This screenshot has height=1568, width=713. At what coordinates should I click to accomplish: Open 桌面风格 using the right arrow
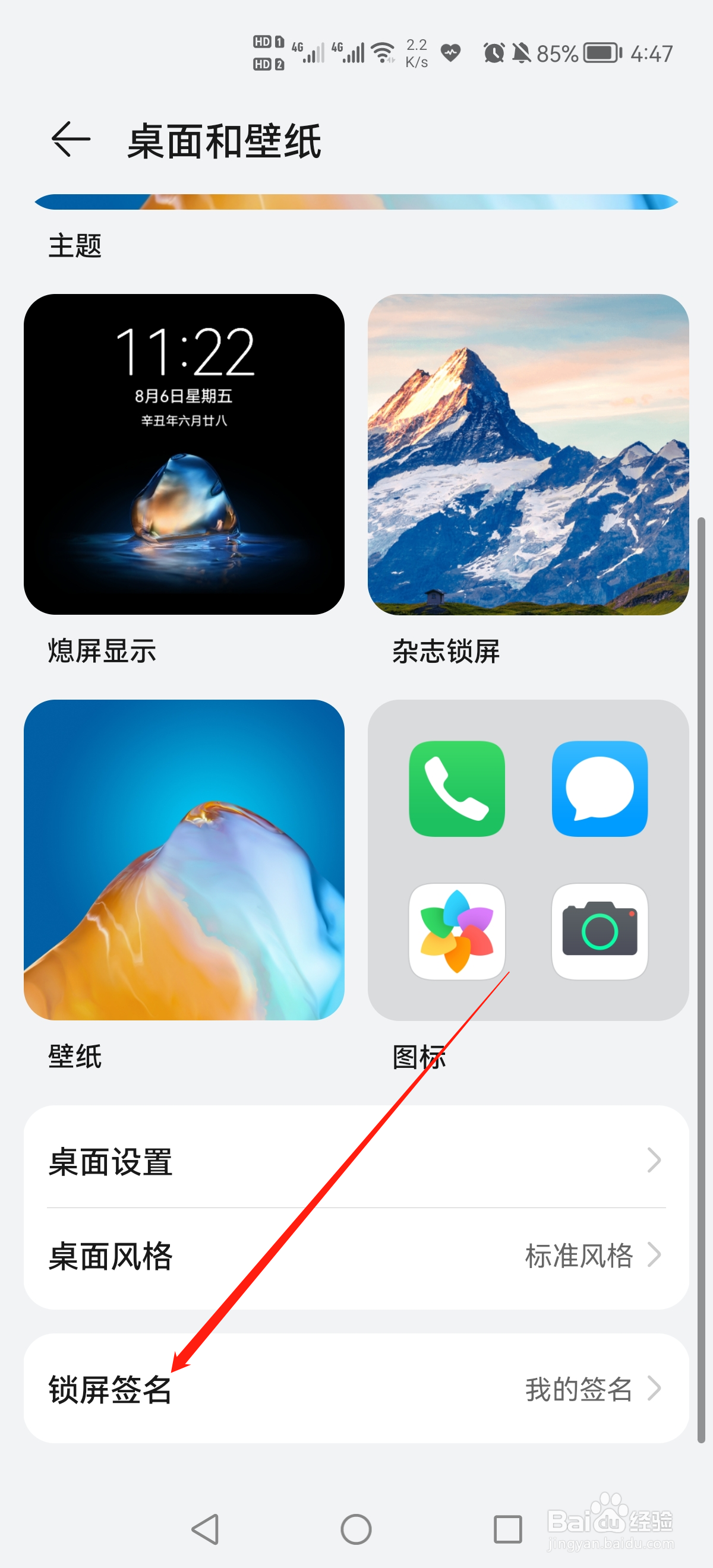pyautogui.click(x=655, y=1255)
